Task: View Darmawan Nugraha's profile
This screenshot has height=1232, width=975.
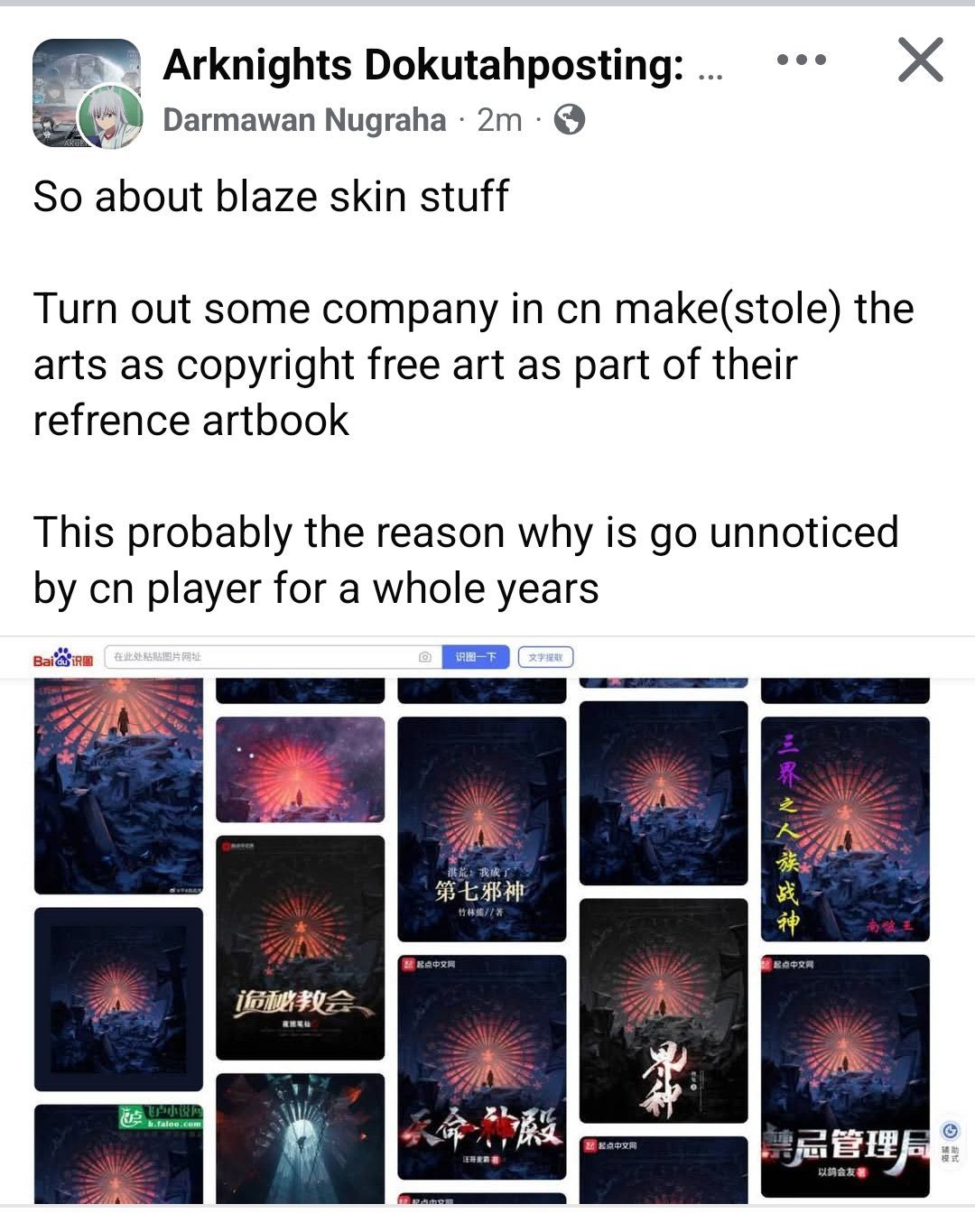Action: click(x=304, y=120)
